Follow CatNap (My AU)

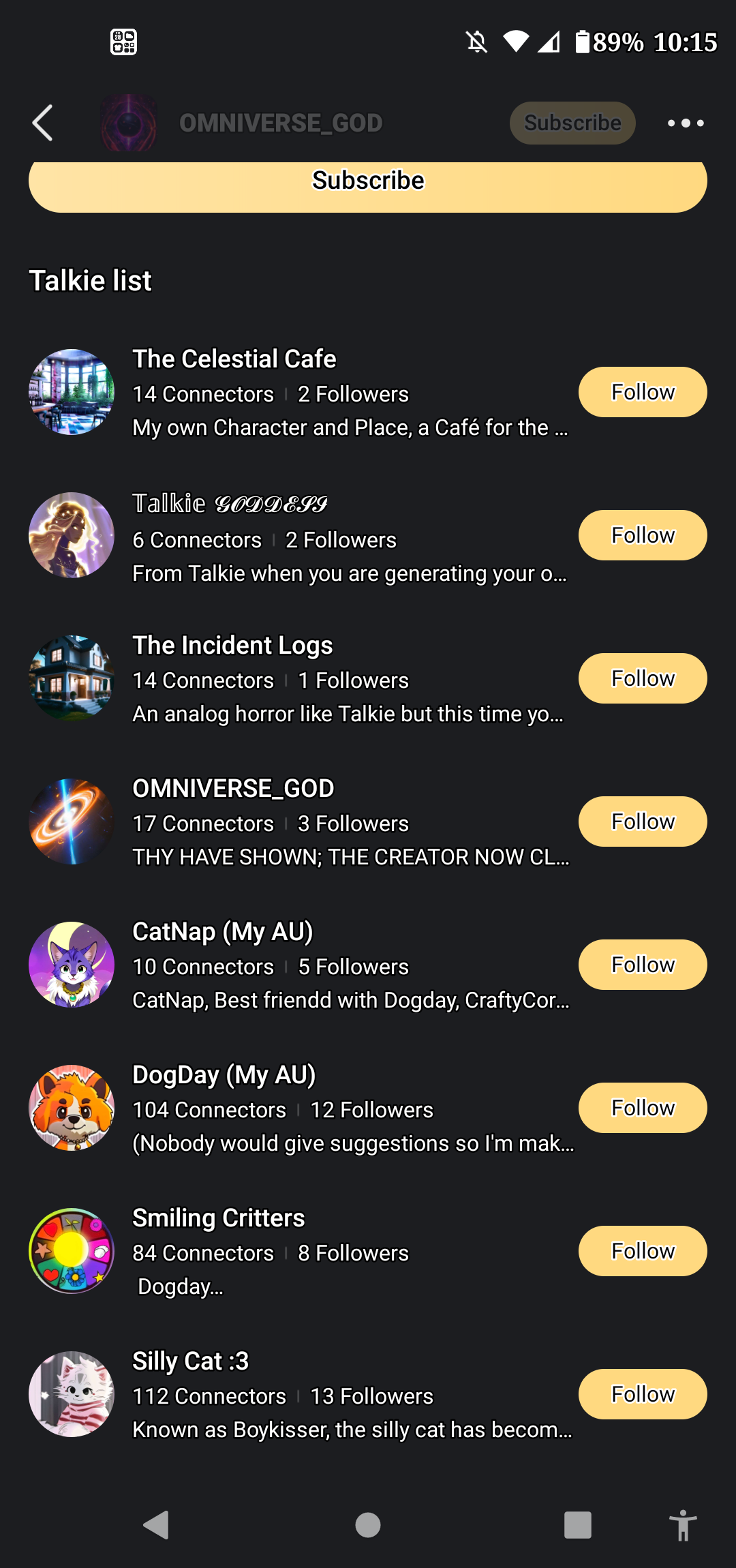[x=642, y=965]
